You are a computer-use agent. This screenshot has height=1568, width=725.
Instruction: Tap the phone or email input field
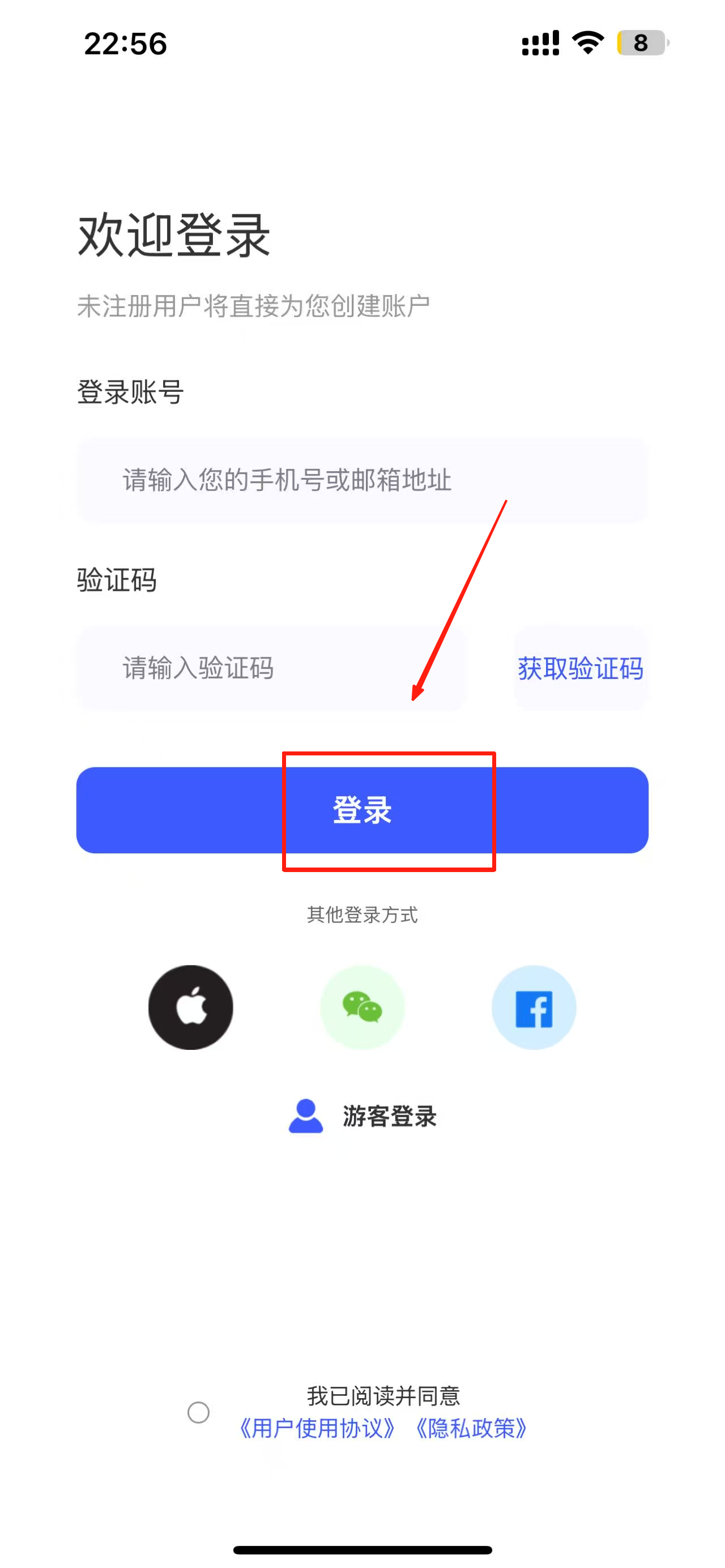tap(361, 480)
